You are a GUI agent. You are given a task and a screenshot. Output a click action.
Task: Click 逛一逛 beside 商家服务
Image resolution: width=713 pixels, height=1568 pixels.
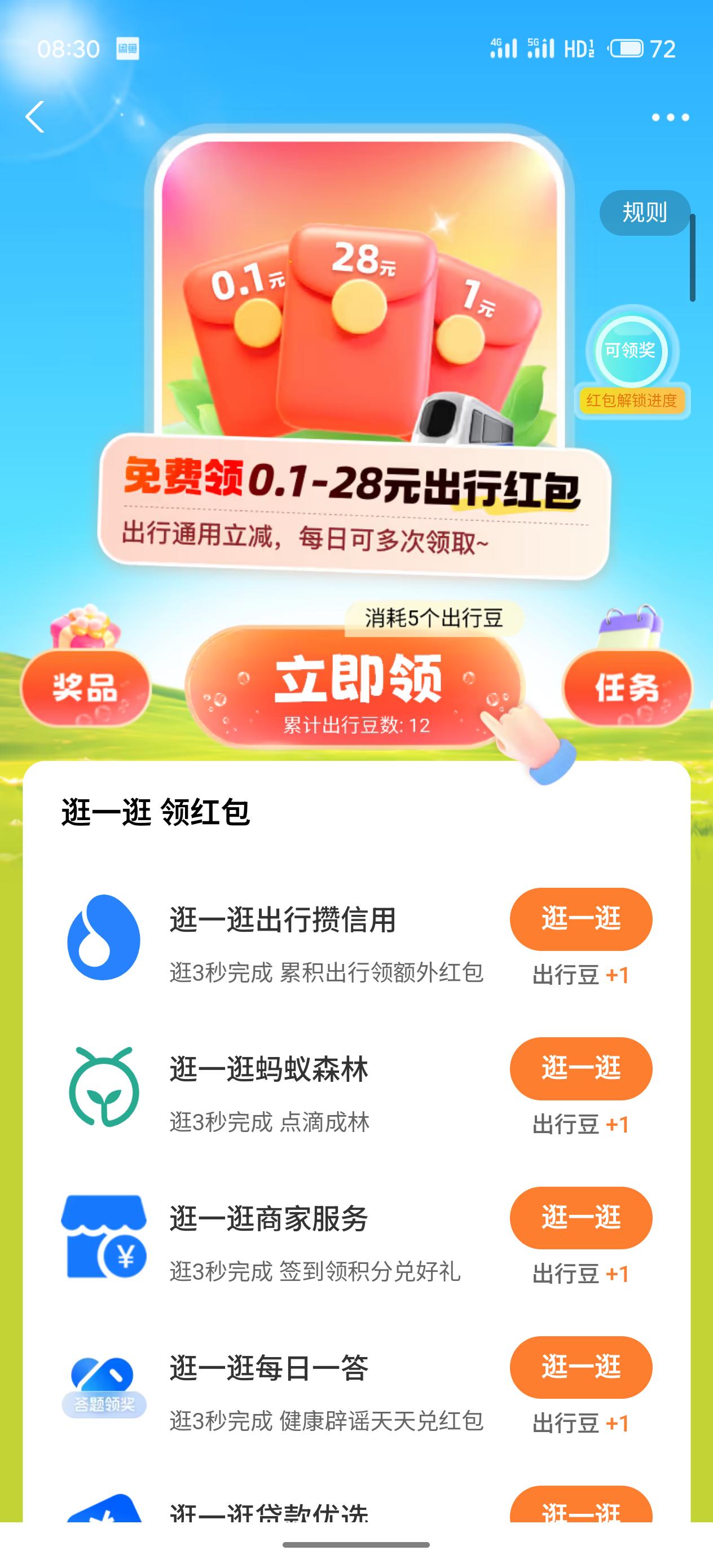(x=580, y=1218)
